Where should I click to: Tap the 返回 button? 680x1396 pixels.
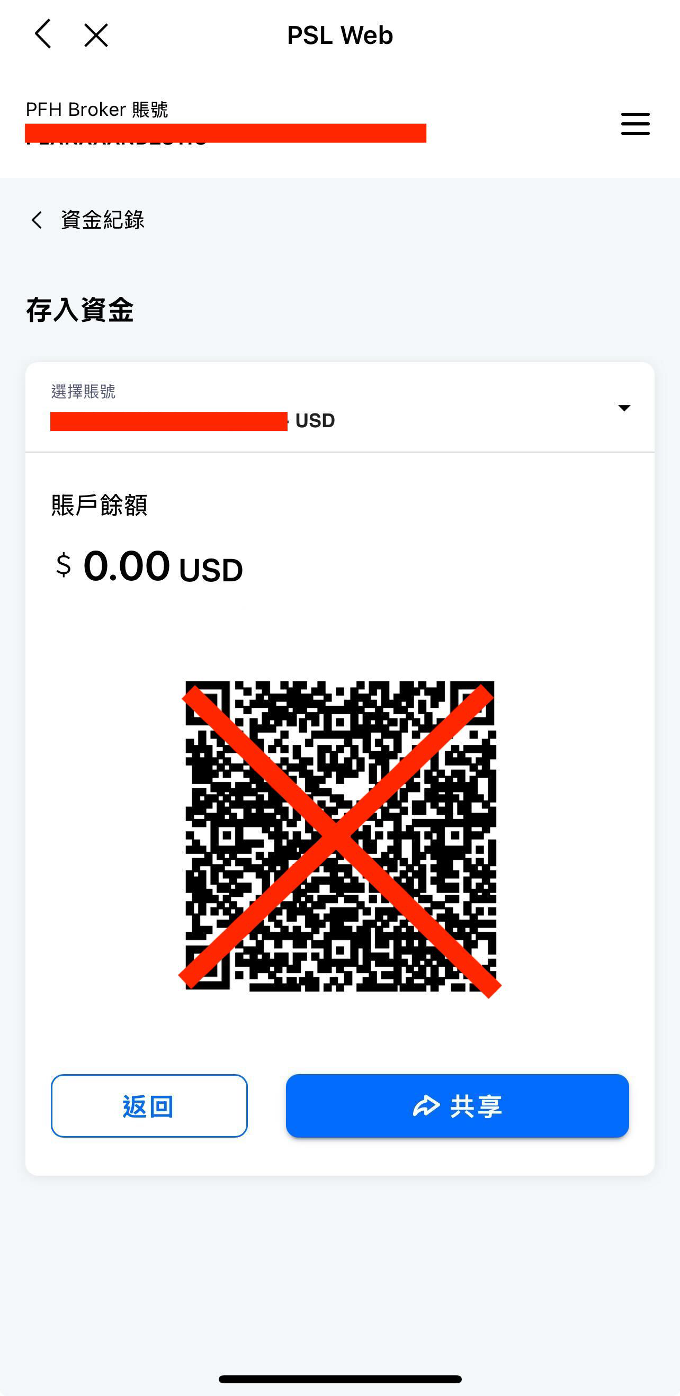149,1106
